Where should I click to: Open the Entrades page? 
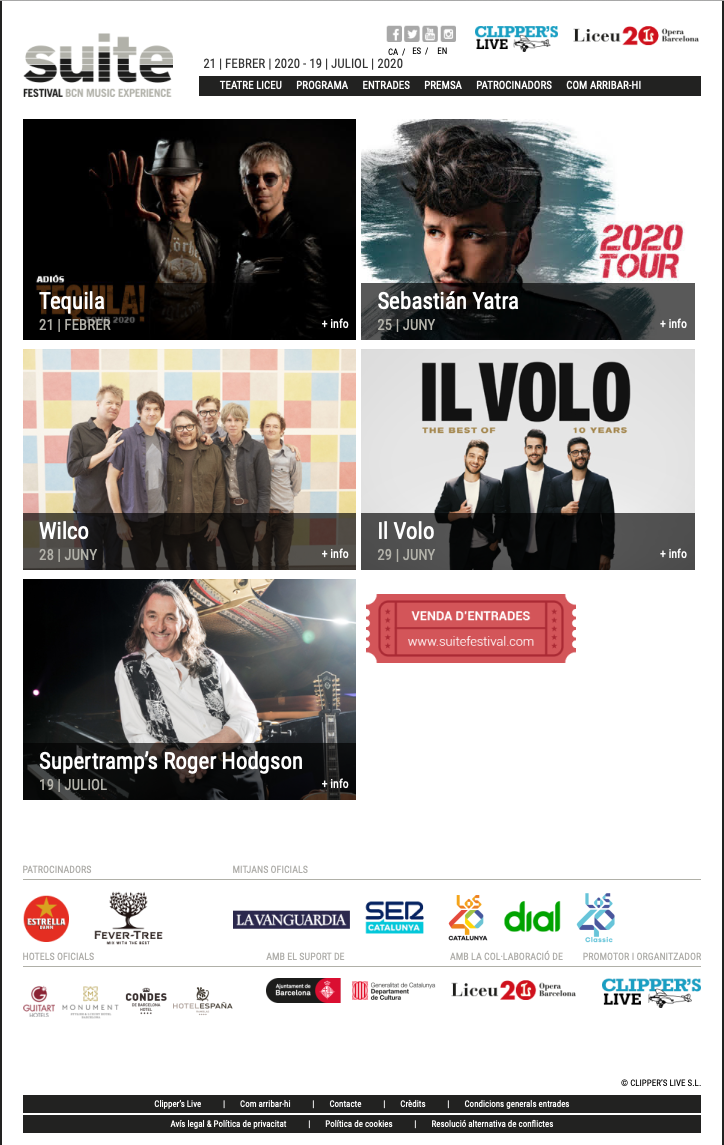386,86
